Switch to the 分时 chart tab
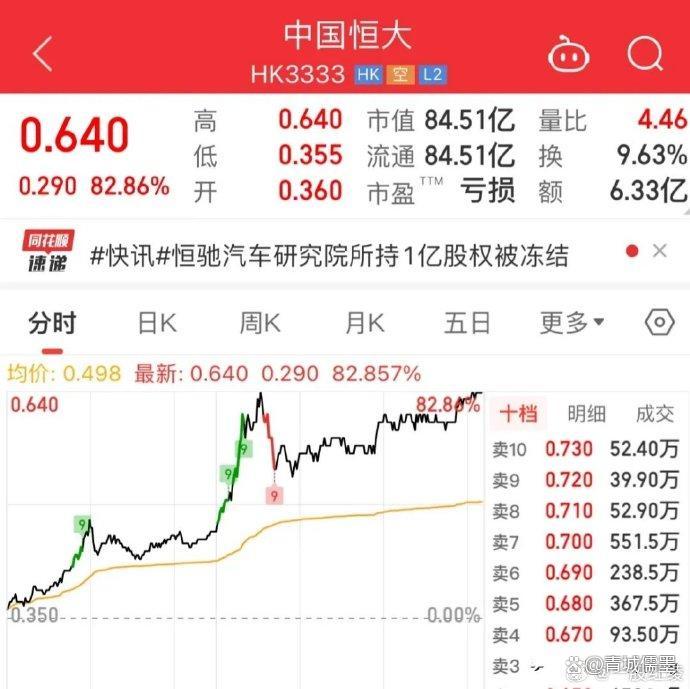This screenshot has height=689, width=690. tap(52, 323)
